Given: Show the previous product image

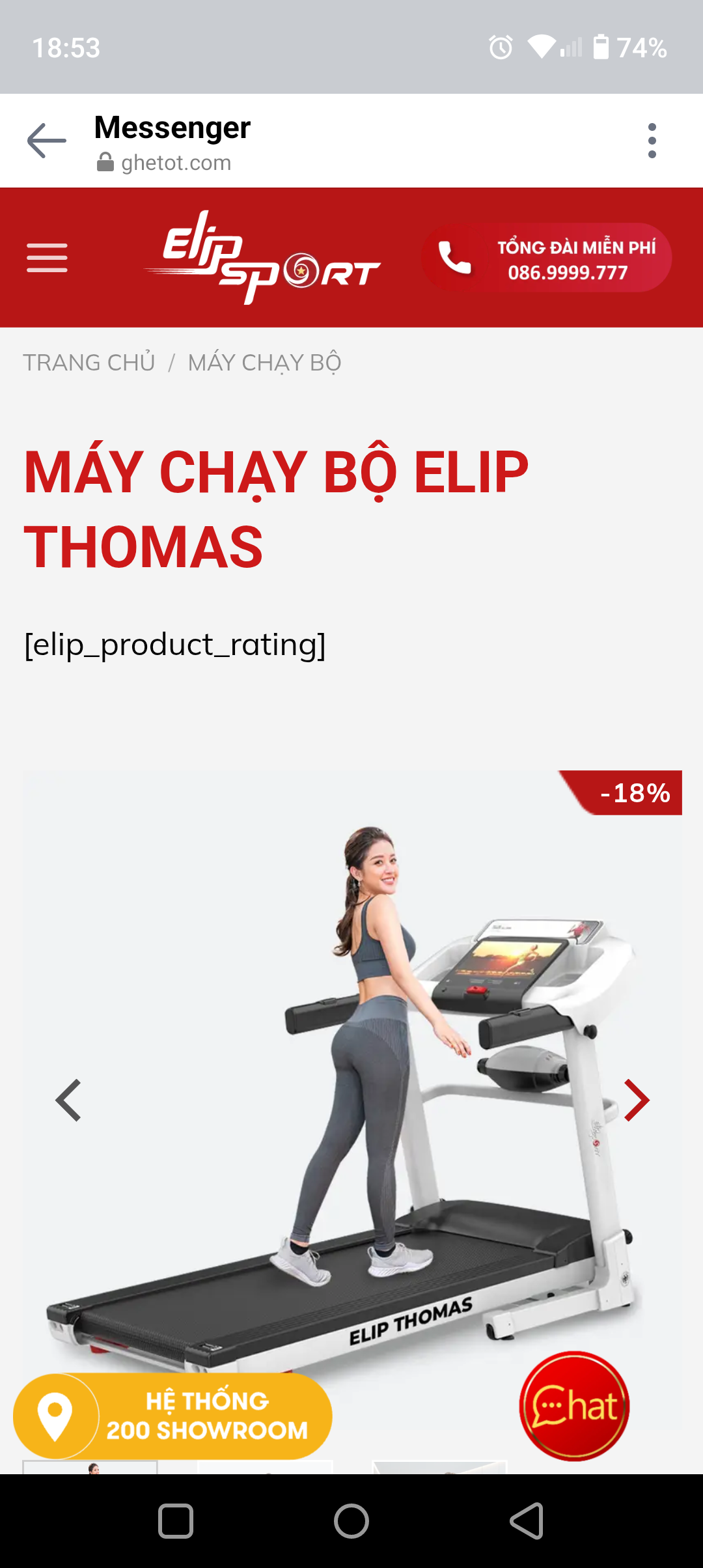Looking at the screenshot, I should [68, 1100].
